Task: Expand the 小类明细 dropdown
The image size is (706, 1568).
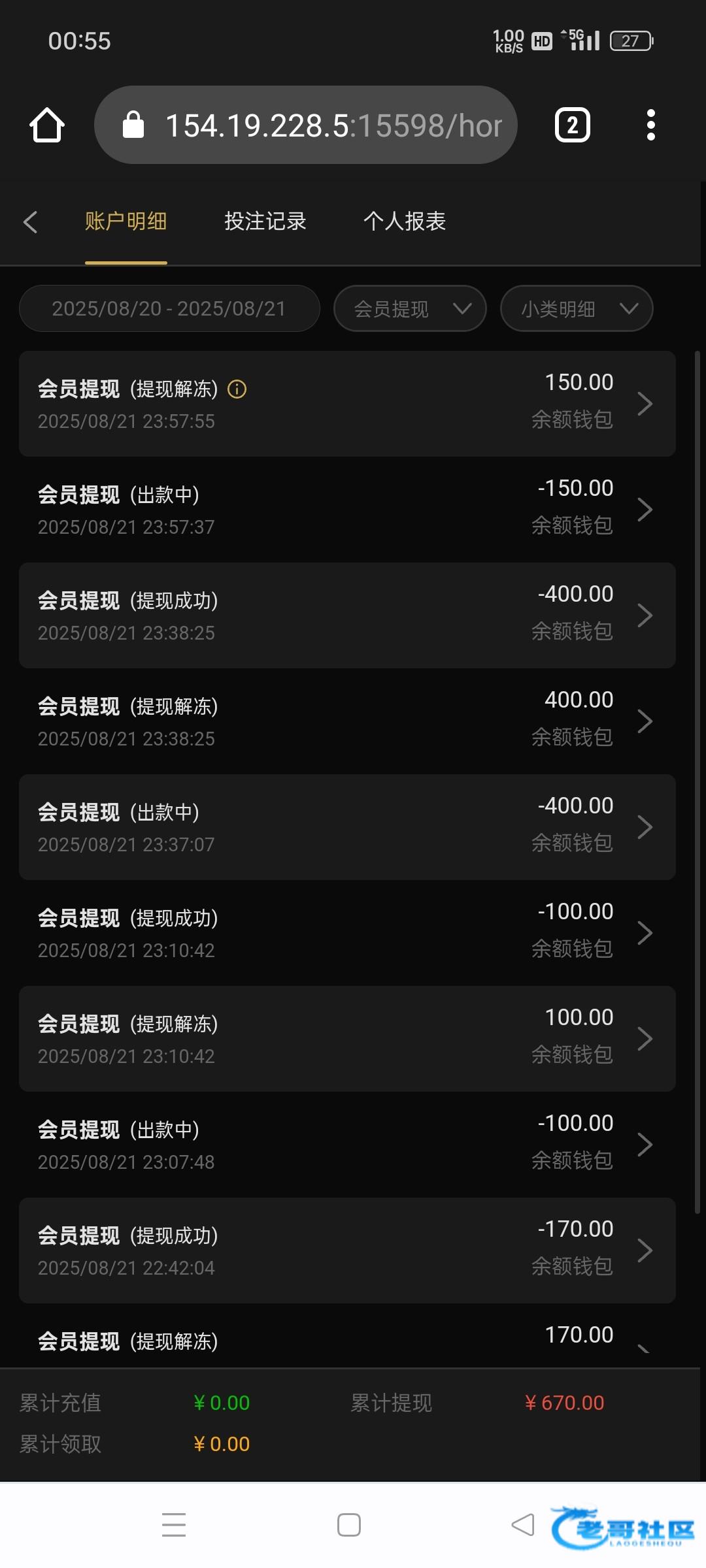Action: (577, 308)
